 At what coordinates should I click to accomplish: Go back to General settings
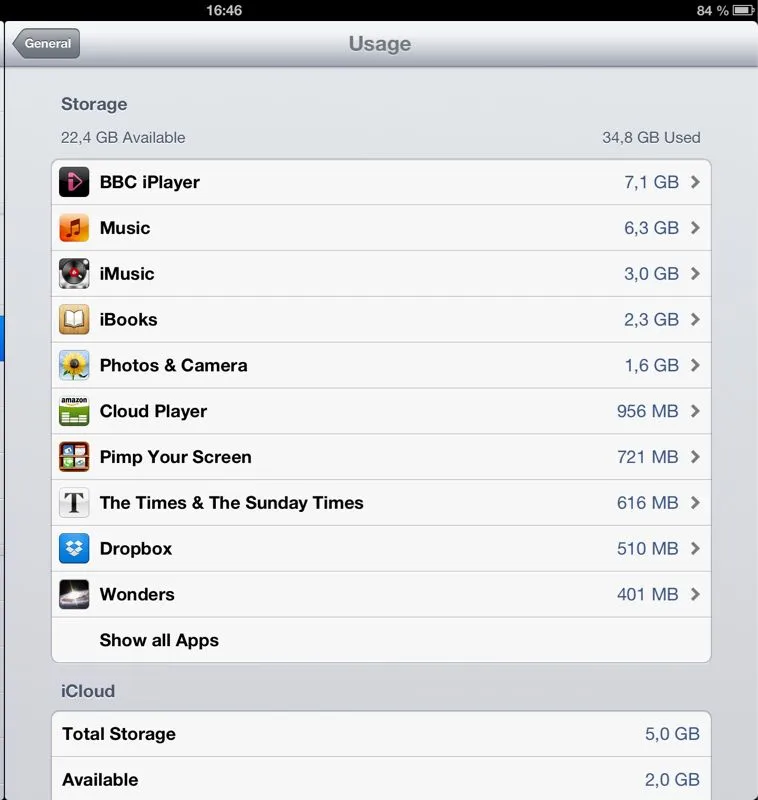pyautogui.click(x=46, y=44)
